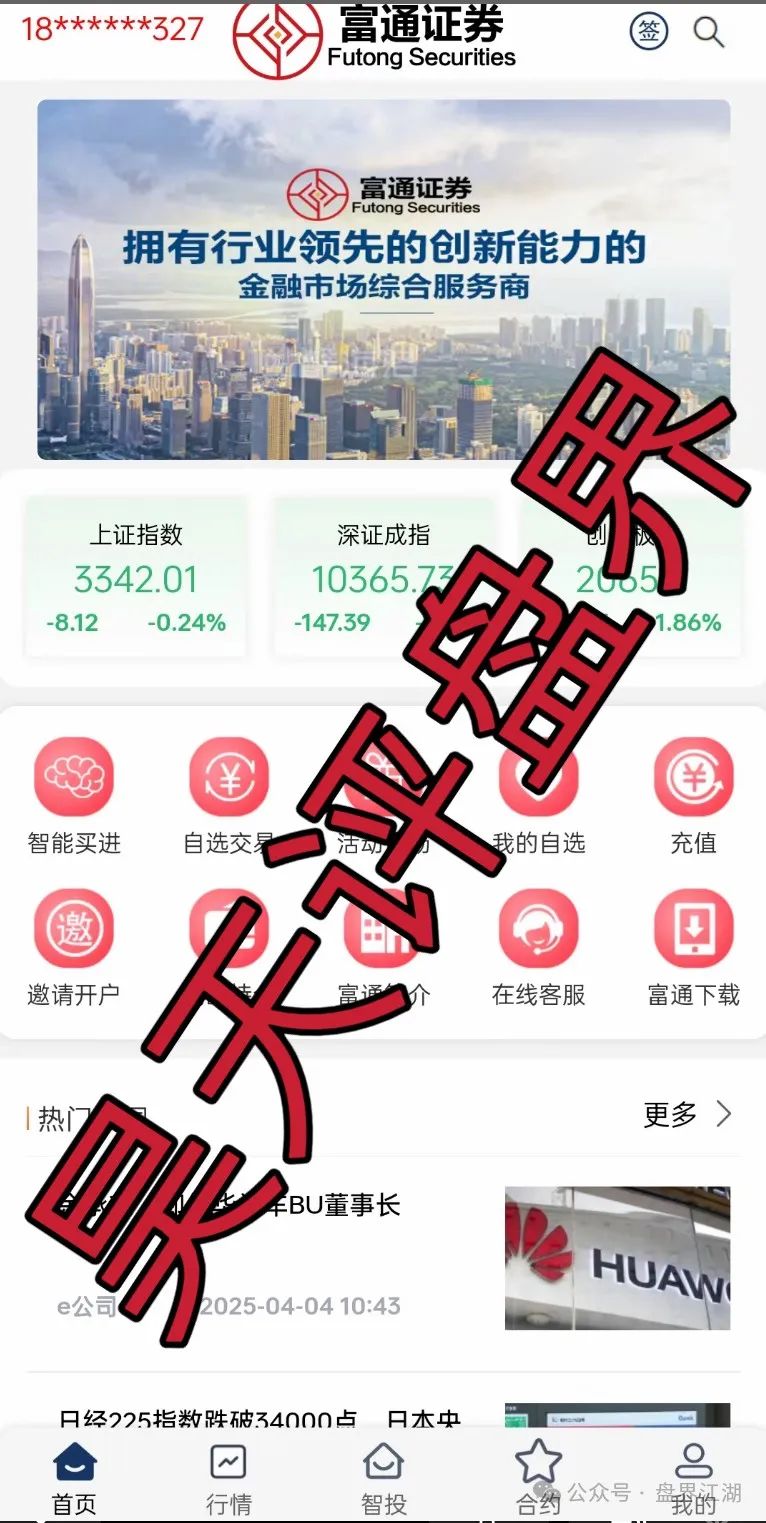Open the Futong Securities promo banner
Viewport: 766px width, 1523px height.
(383, 279)
